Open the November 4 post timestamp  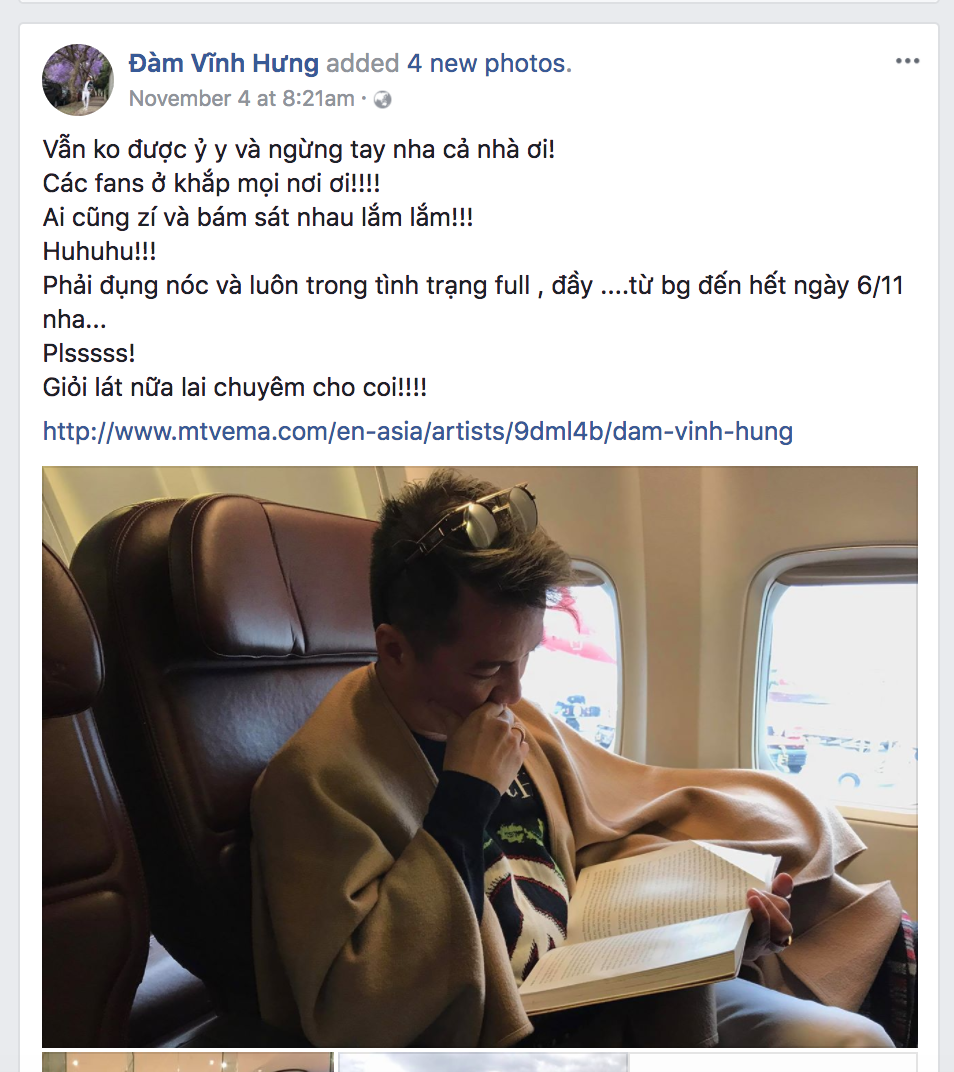point(242,98)
